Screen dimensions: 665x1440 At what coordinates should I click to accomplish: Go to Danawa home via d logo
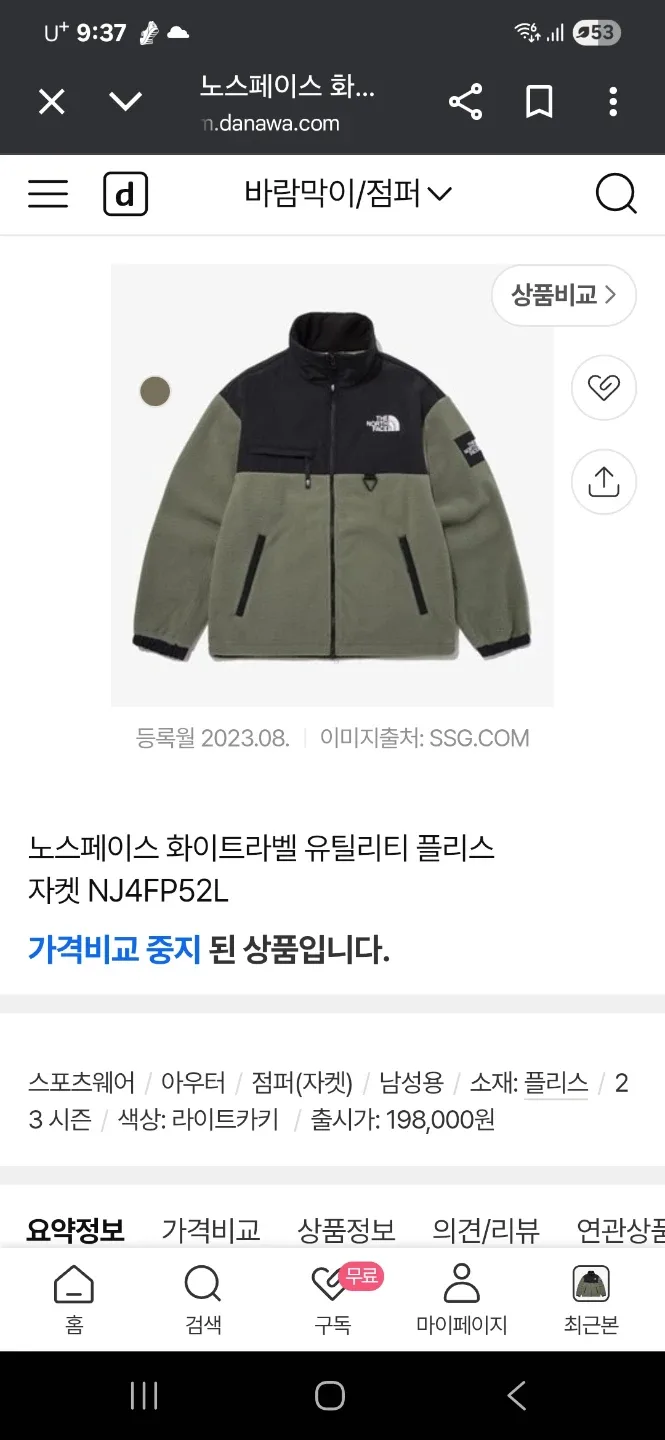[125, 194]
